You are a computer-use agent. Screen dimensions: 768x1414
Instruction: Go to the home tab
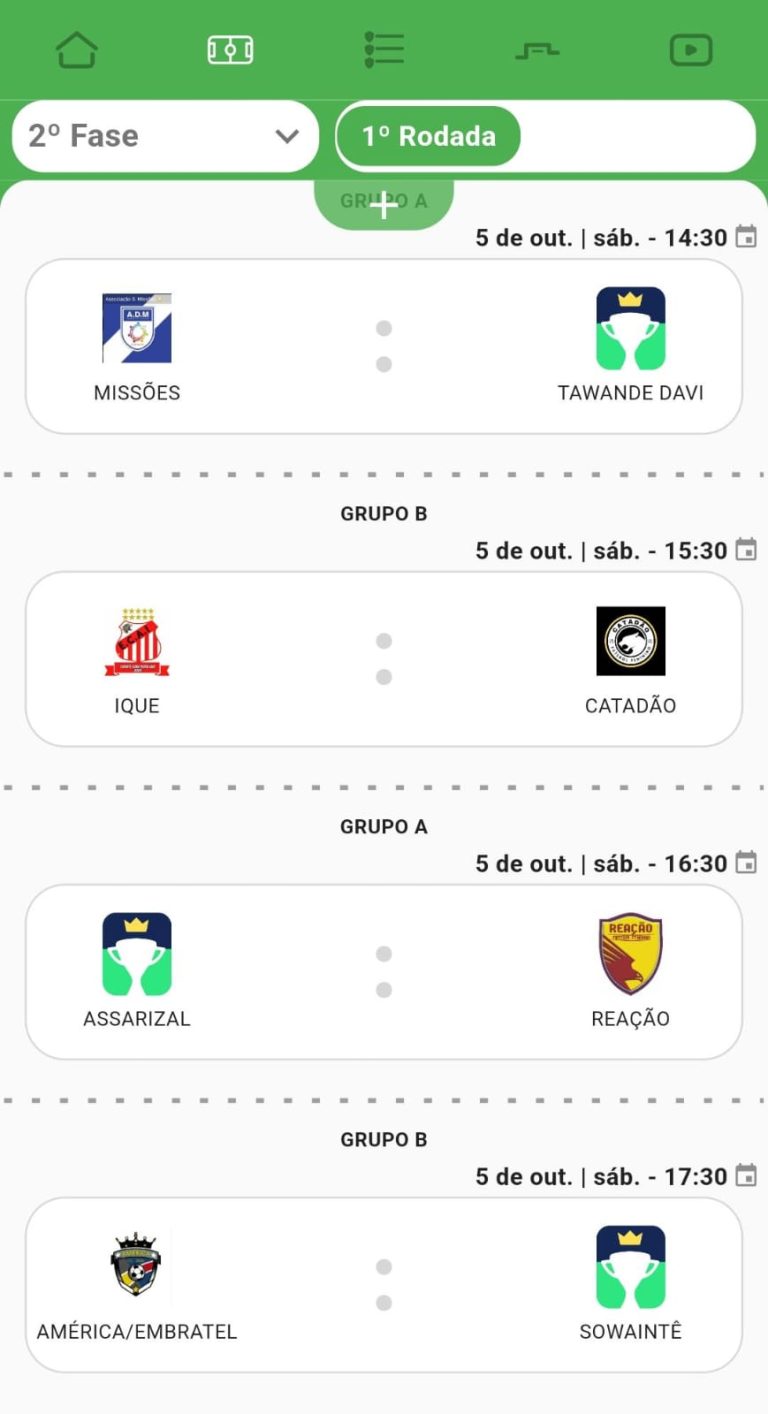pos(77,50)
